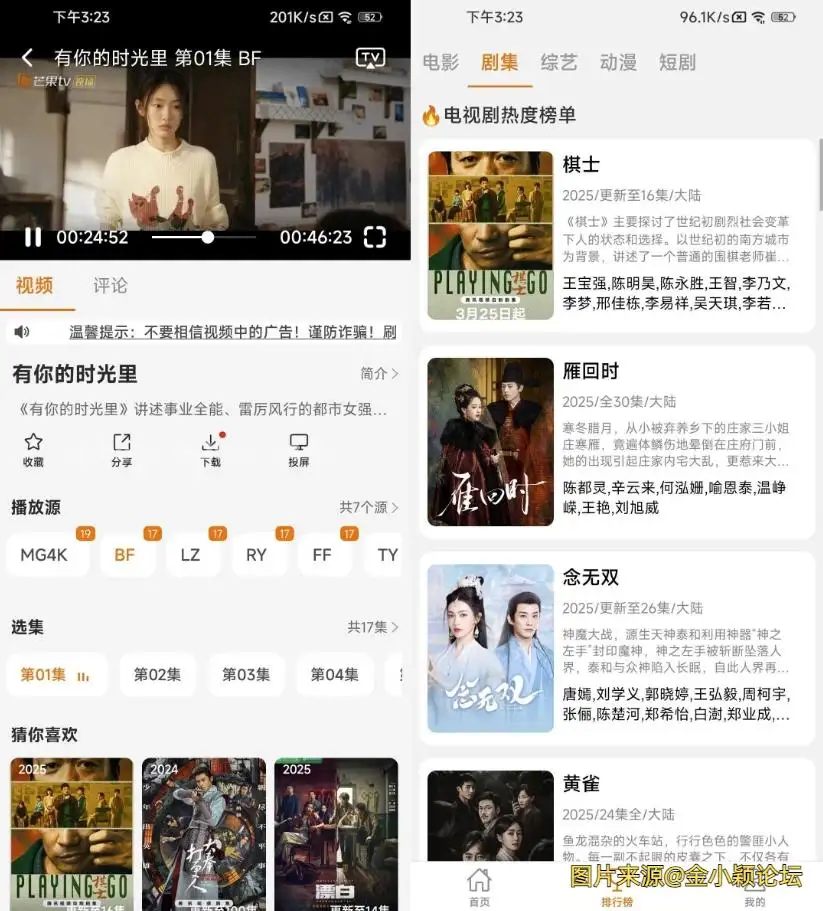Switch to the 评论 tab
The height and width of the screenshot is (911, 823).
[x=110, y=286]
